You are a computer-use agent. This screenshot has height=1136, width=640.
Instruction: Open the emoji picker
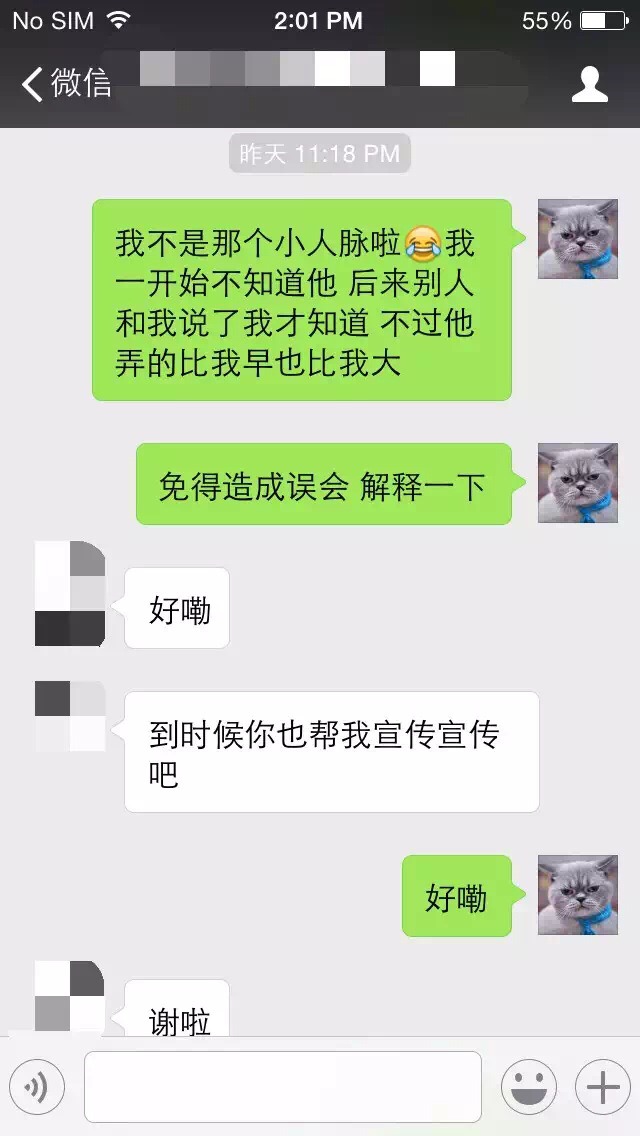pyautogui.click(x=528, y=1087)
